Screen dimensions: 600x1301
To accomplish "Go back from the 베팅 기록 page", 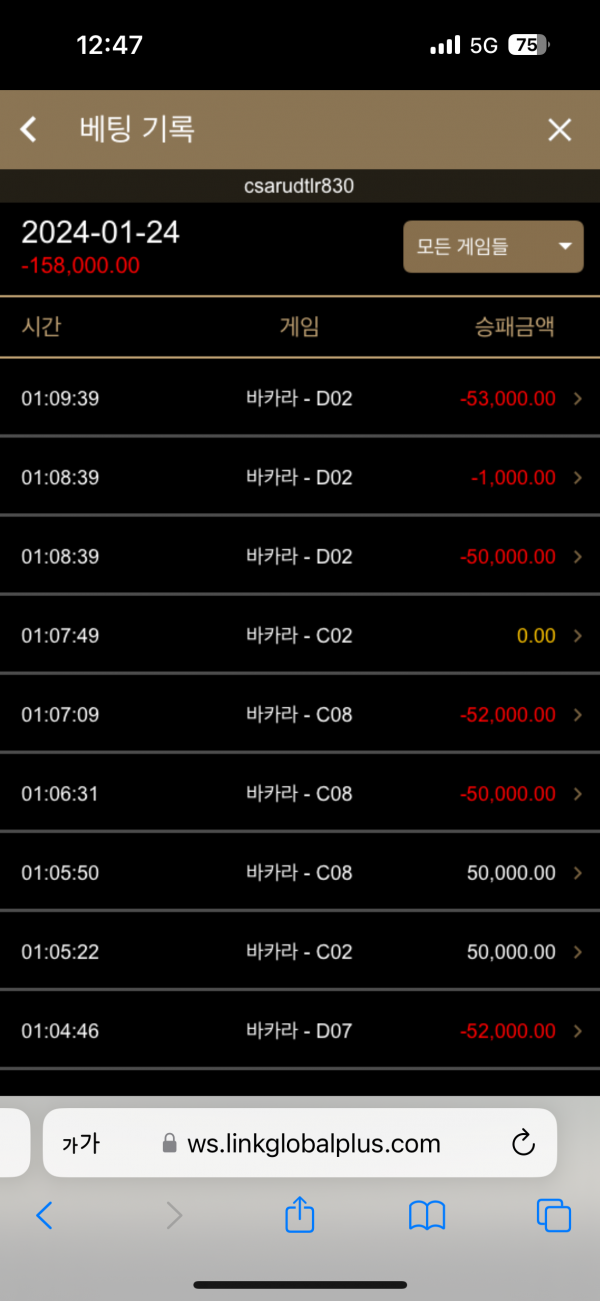I will click(x=29, y=129).
